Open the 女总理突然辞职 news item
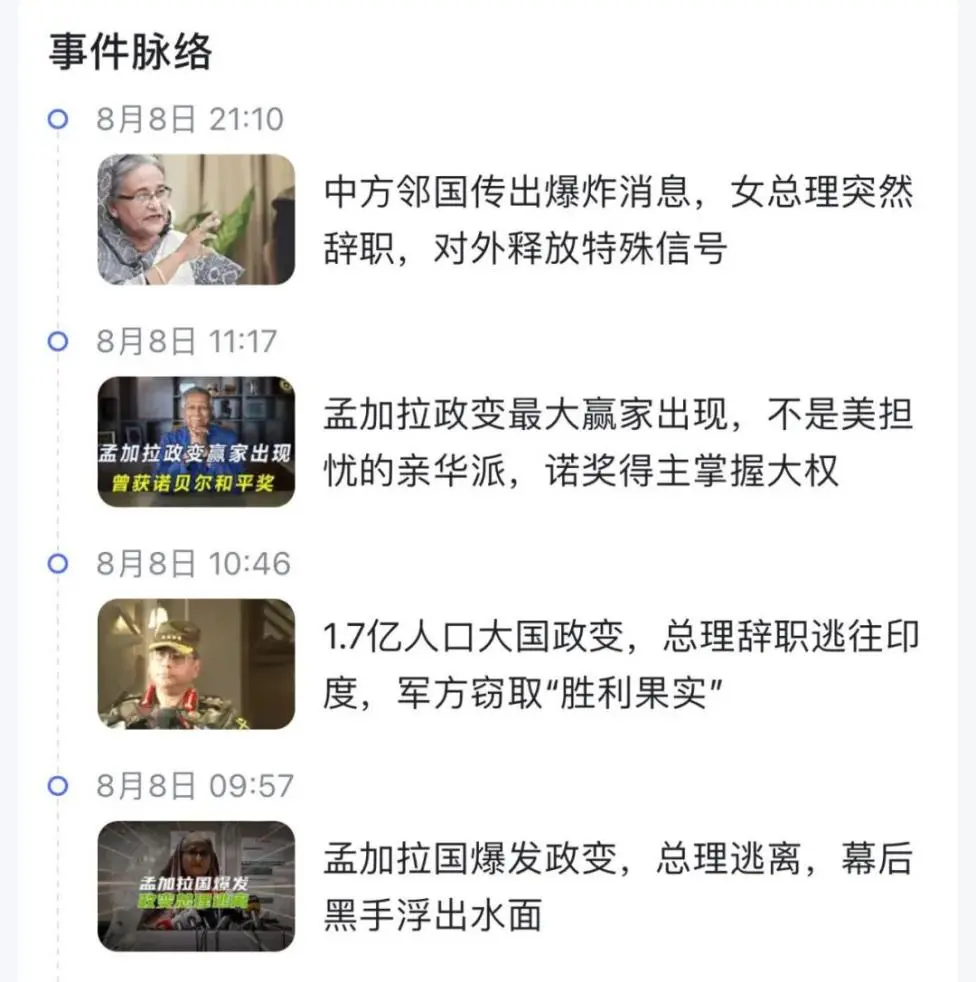Image resolution: width=976 pixels, height=982 pixels. click(x=618, y=220)
